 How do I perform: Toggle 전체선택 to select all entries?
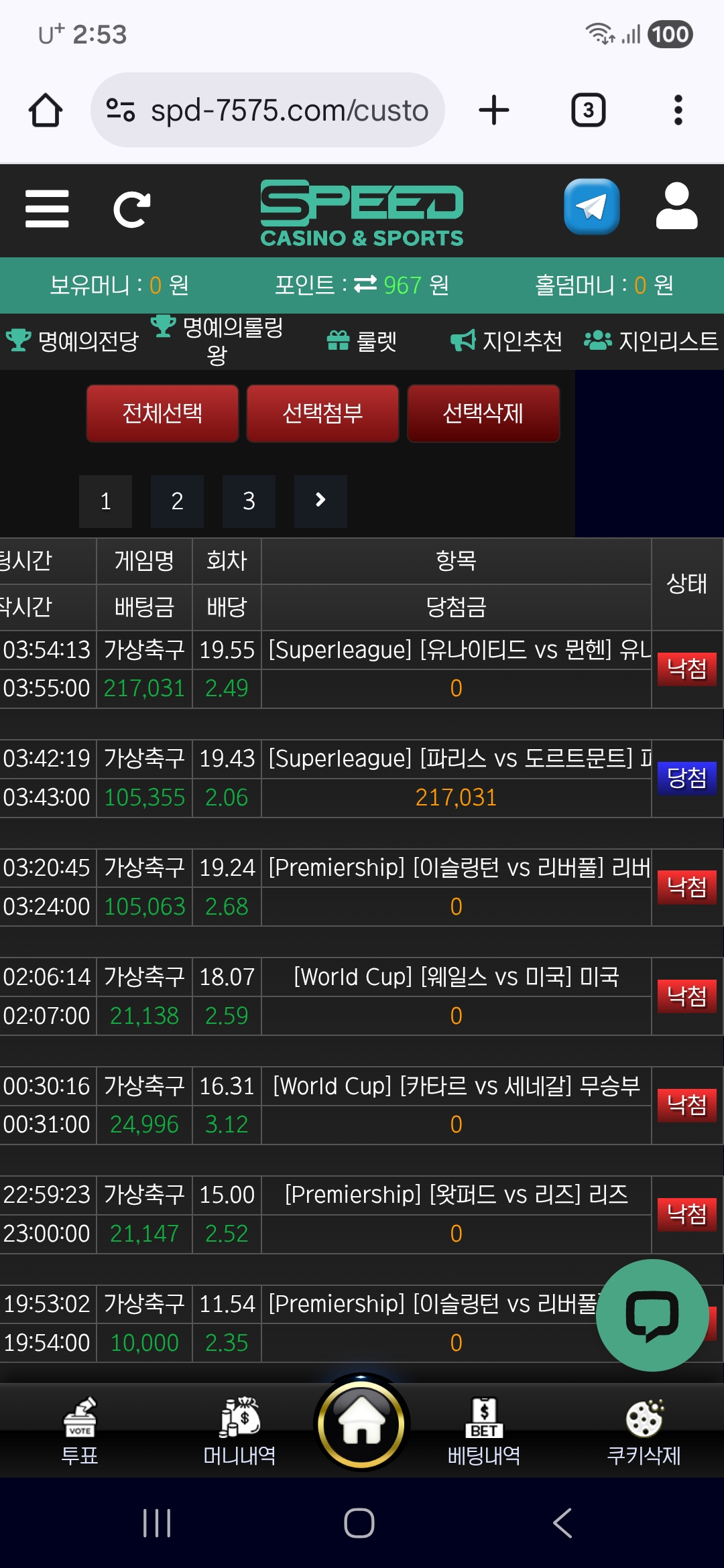click(x=162, y=413)
